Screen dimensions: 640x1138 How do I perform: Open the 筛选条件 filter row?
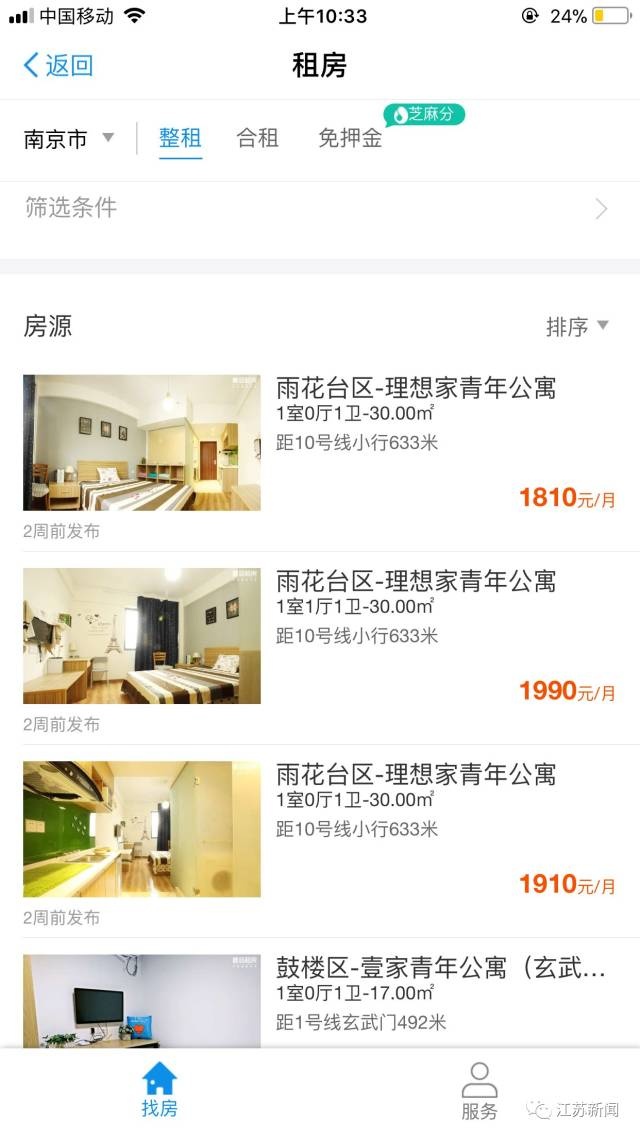(320, 208)
